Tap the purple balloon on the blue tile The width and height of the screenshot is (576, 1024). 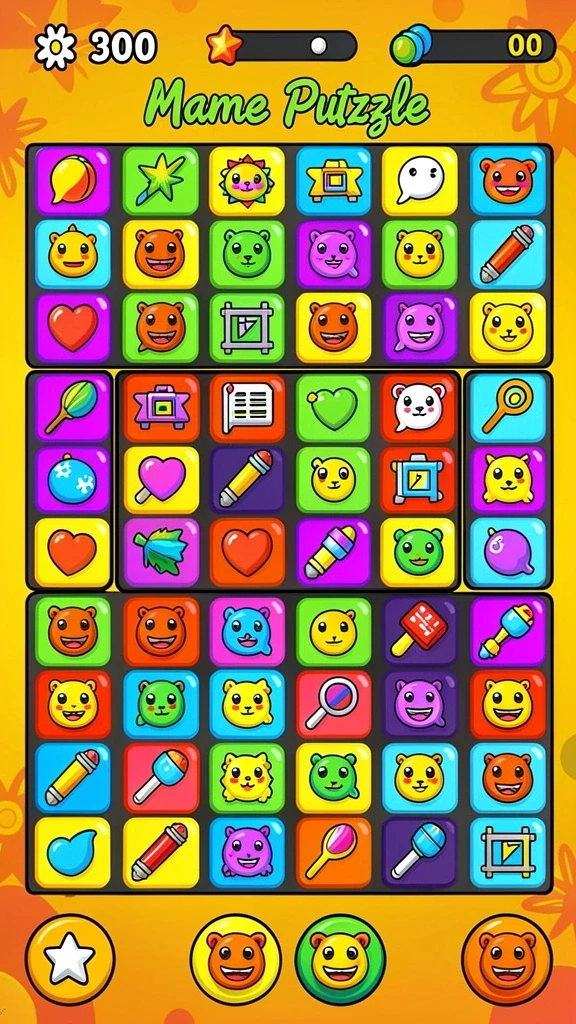[507, 552]
